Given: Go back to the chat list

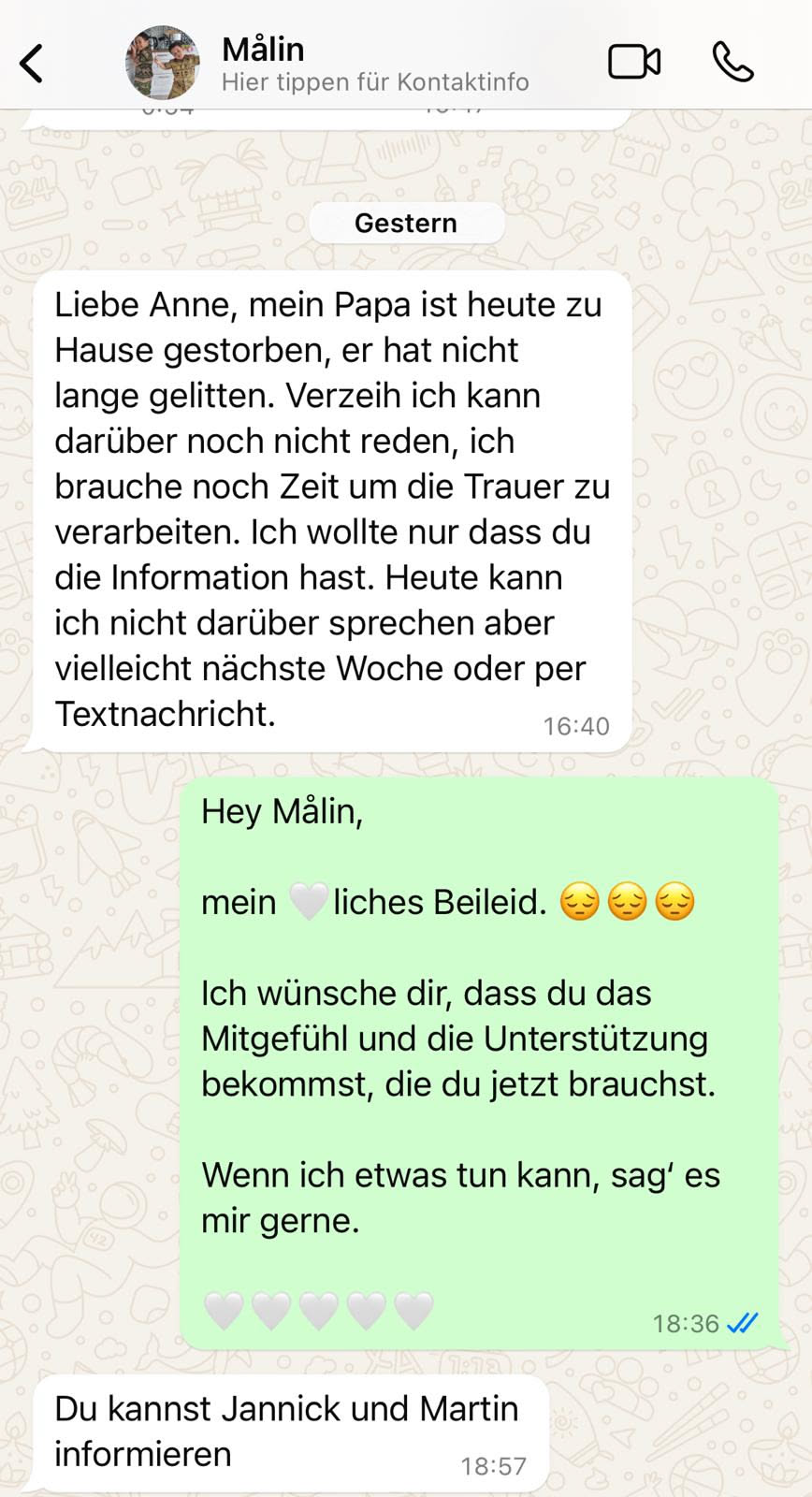Looking at the screenshot, I should pos(32,64).
